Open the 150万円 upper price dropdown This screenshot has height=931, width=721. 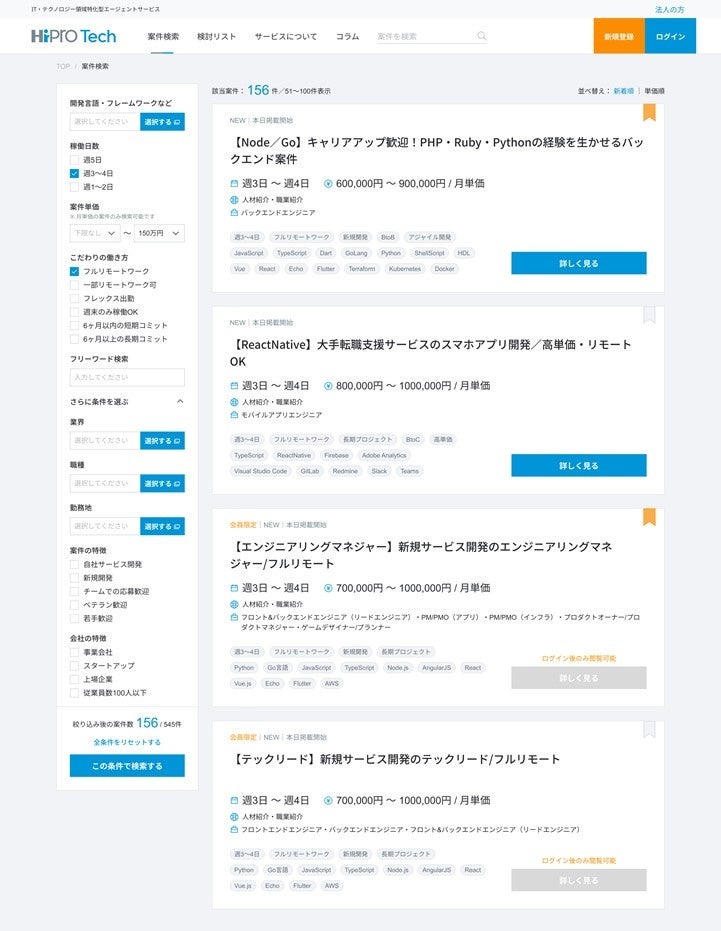pyautogui.click(x=157, y=232)
